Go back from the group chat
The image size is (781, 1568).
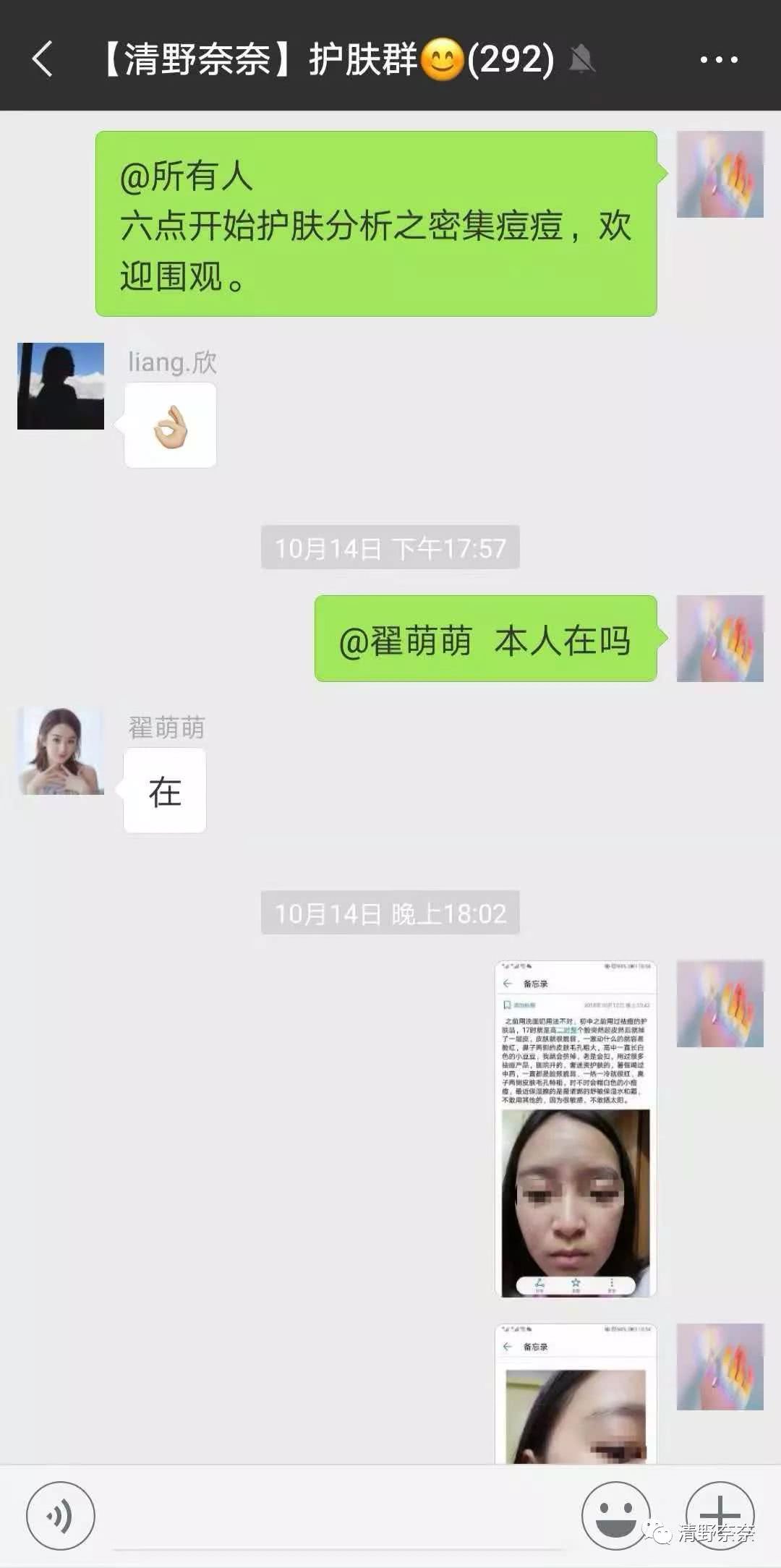click(x=43, y=59)
